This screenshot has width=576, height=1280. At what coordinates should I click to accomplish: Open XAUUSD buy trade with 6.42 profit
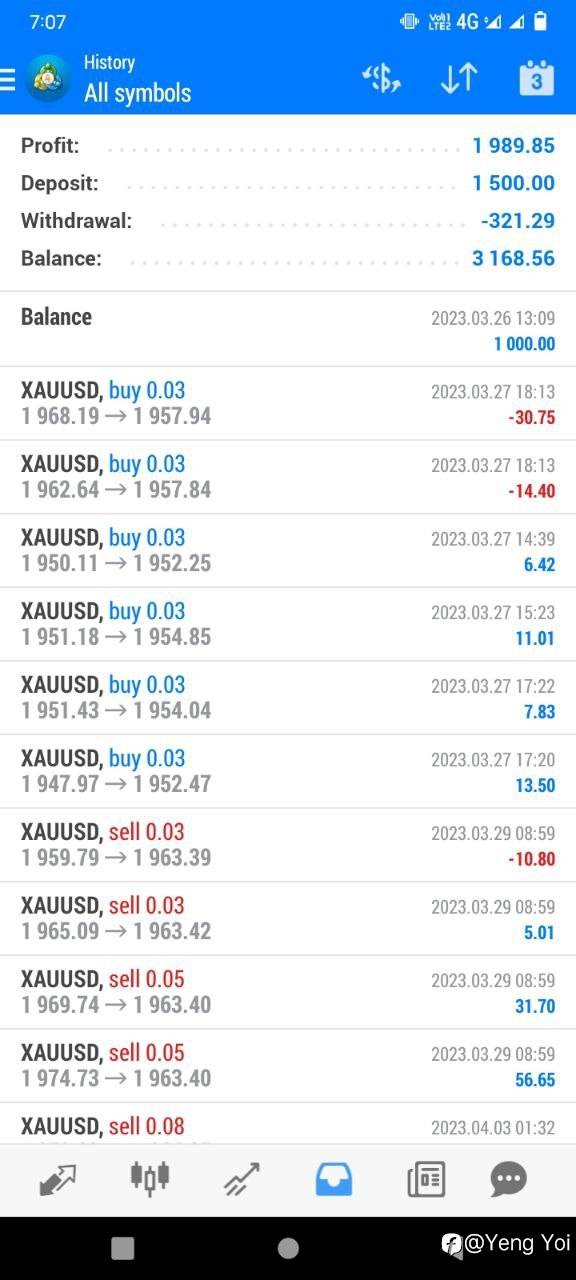pos(288,551)
